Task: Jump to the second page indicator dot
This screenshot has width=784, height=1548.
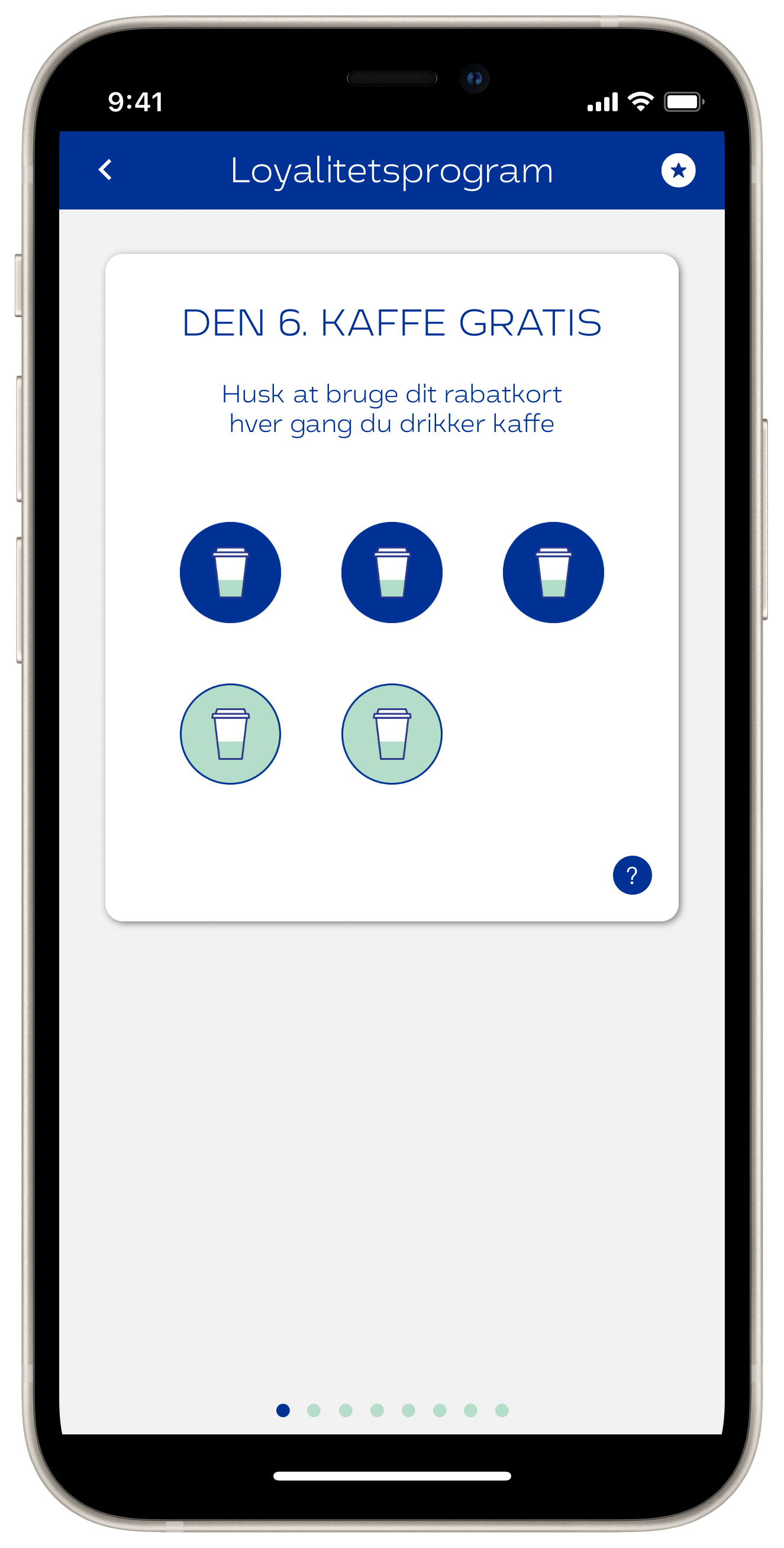Action: point(314,1410)
